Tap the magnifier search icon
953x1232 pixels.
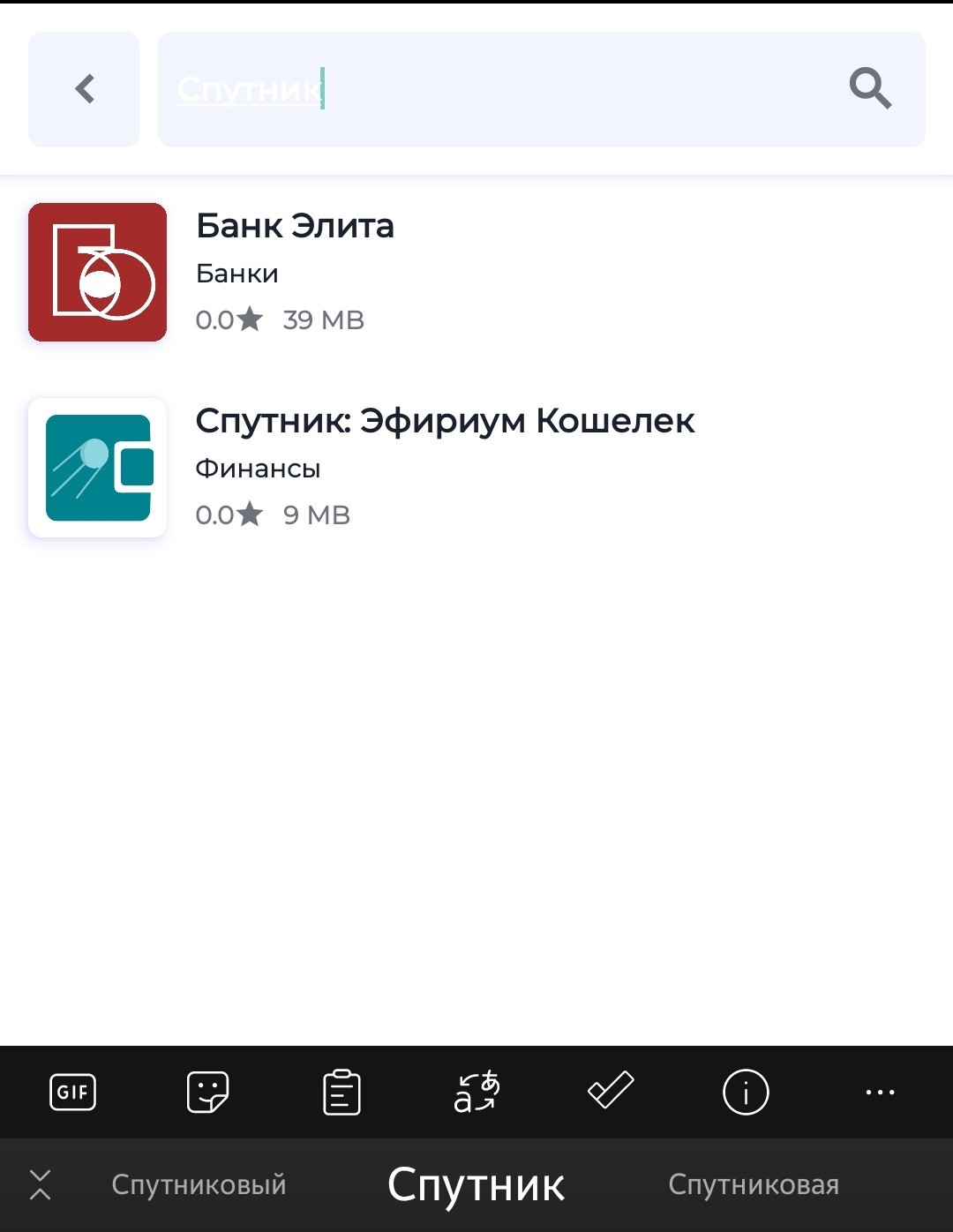pyautogui.click(x=870, y=88)
